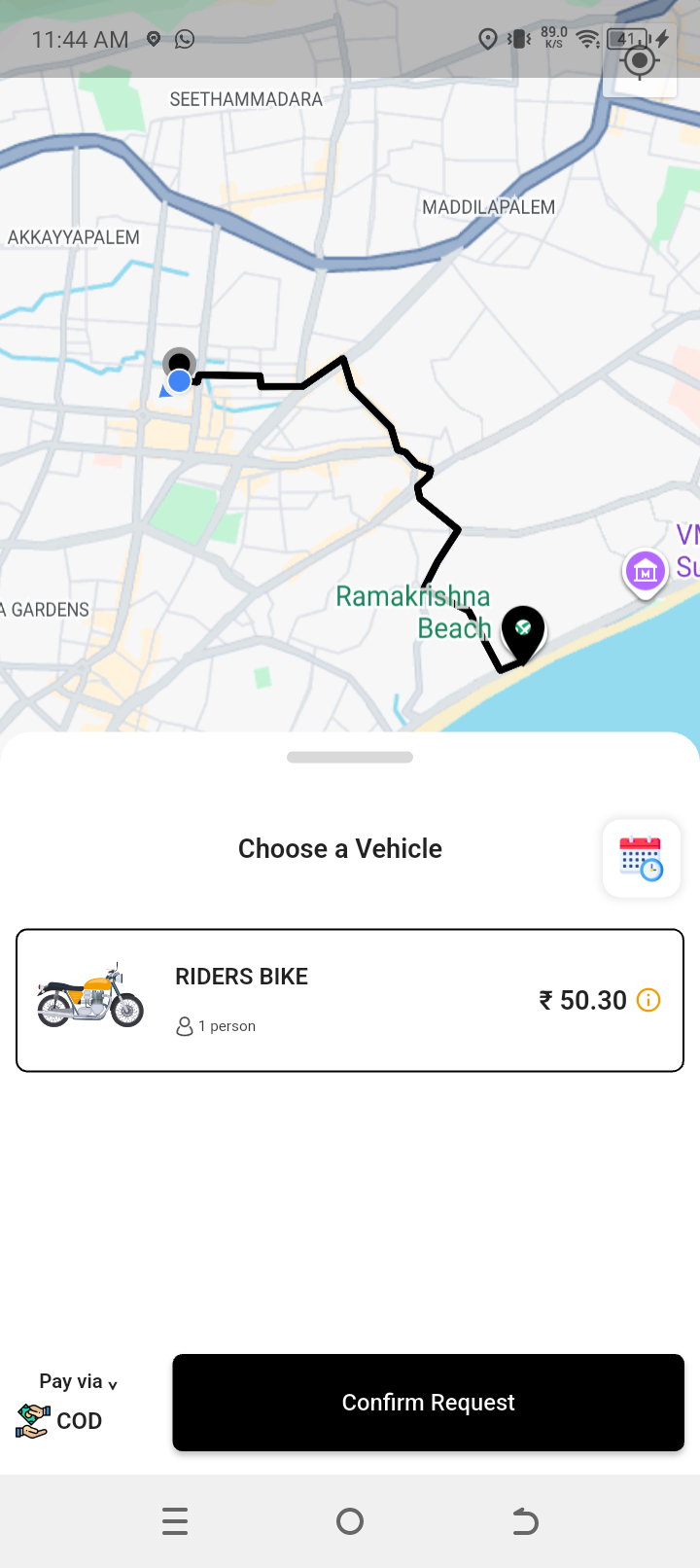Center map on my current location
The height and width of the screenshot is (1568, 700).
coord(640,60)
